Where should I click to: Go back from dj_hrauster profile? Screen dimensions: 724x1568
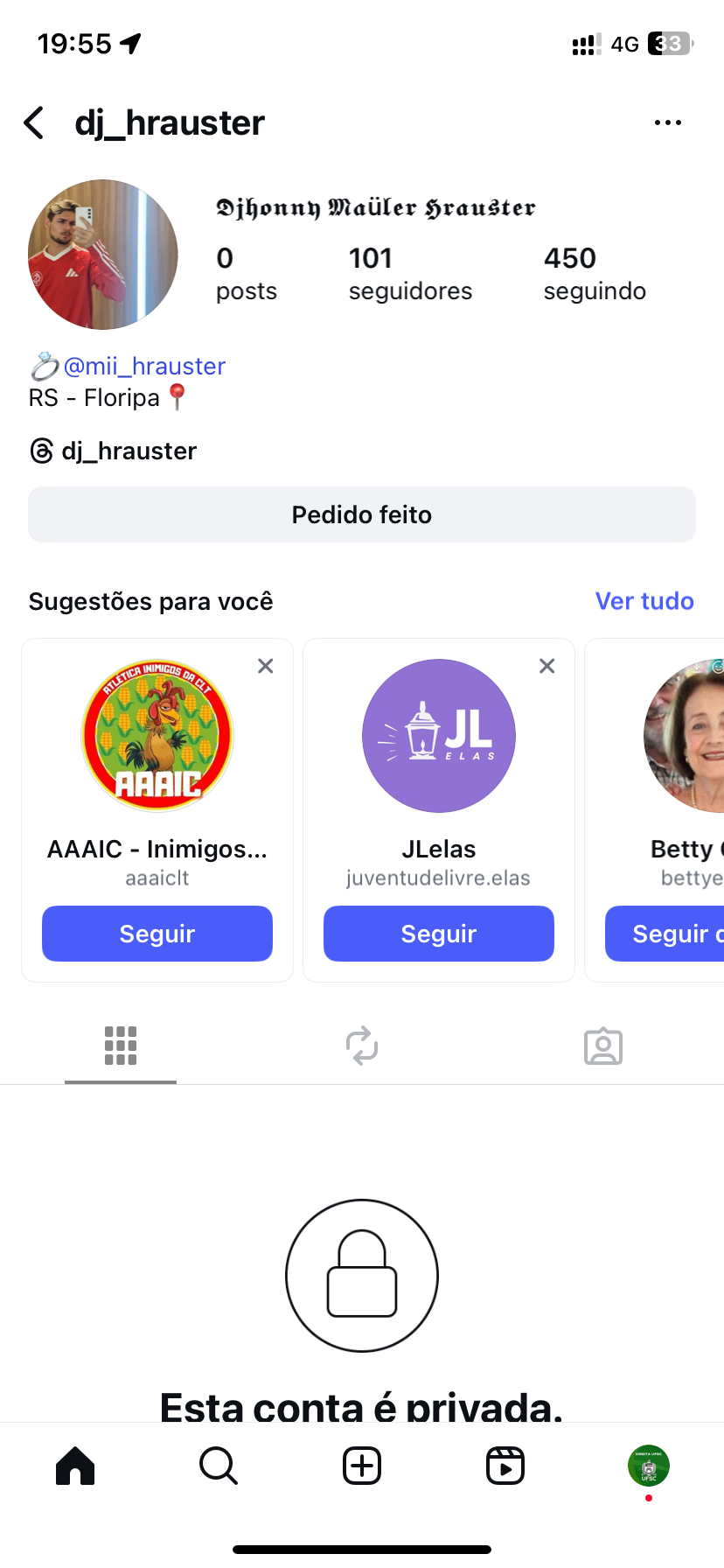34,123
